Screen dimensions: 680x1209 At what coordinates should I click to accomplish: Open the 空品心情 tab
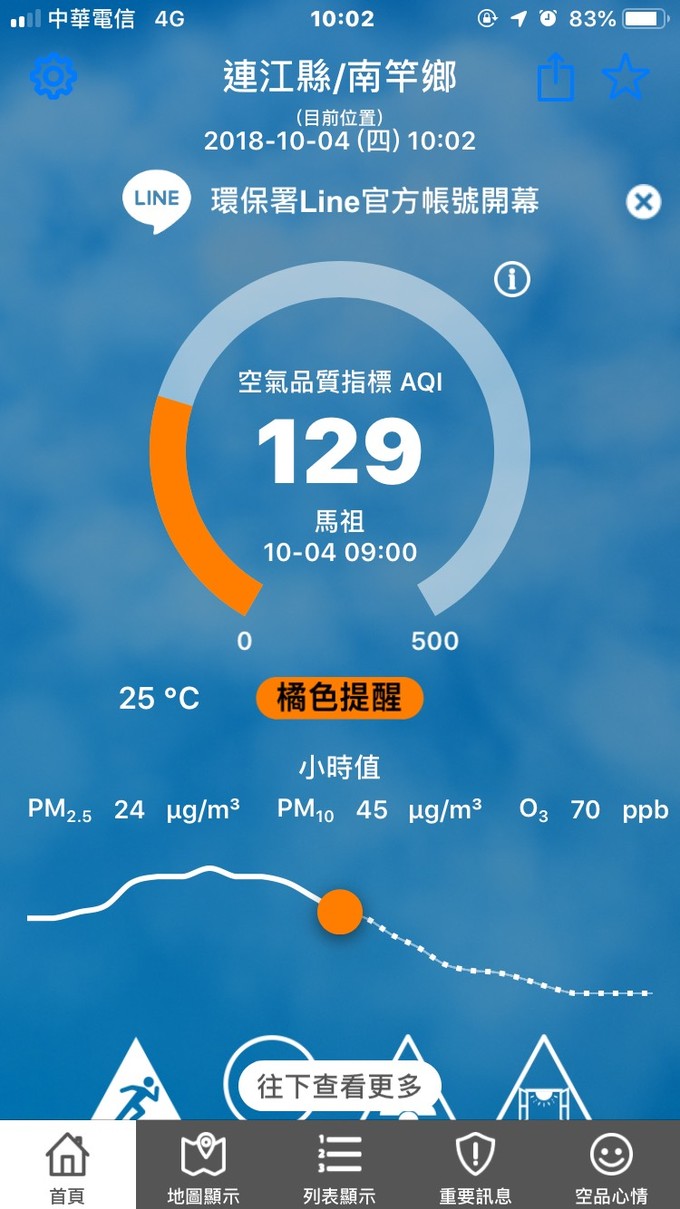coord(611,1165)
